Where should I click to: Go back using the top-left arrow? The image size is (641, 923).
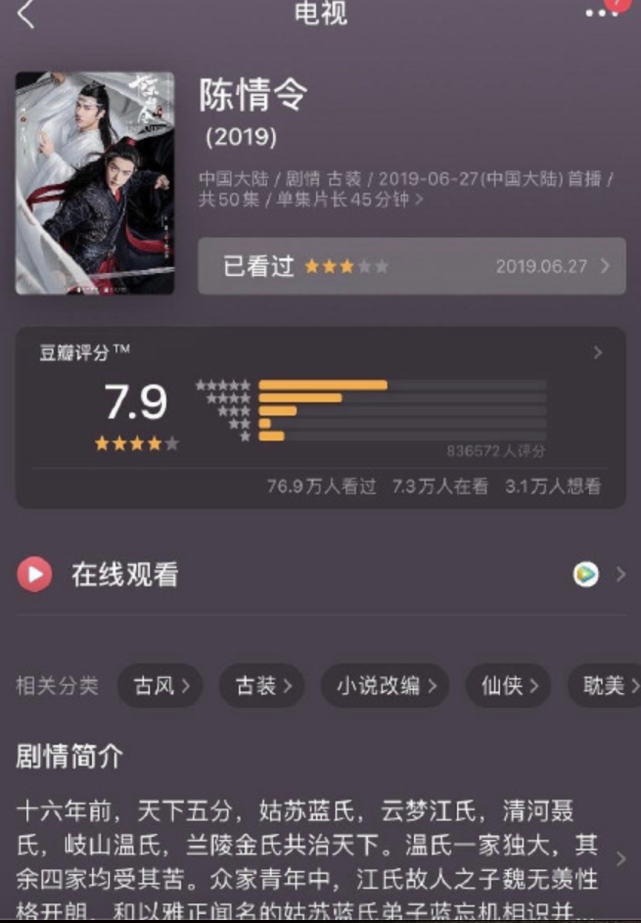coord(26,15)
